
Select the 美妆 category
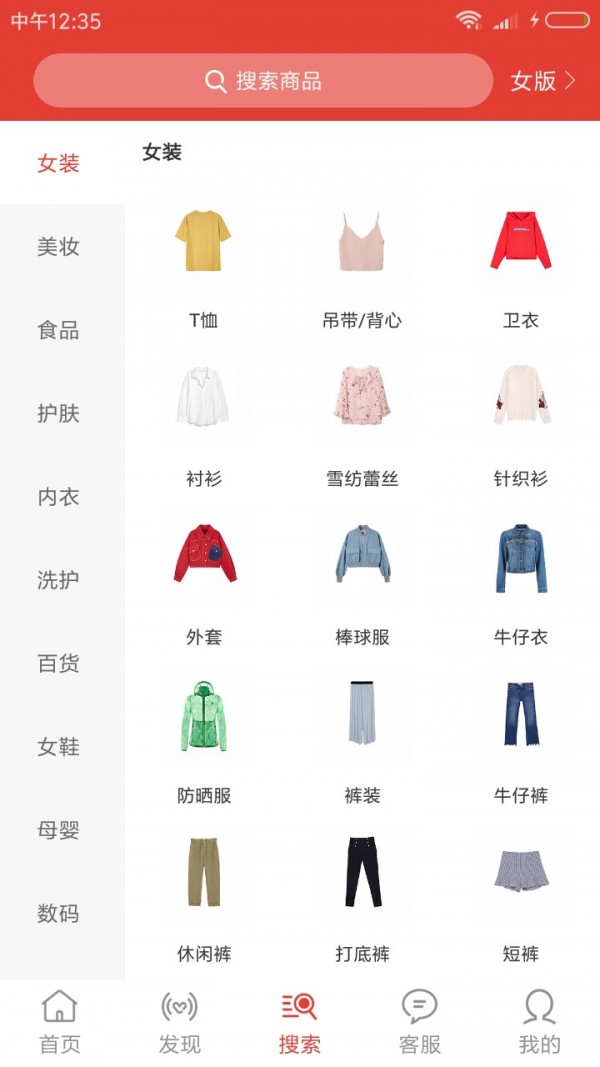point(58,247)
